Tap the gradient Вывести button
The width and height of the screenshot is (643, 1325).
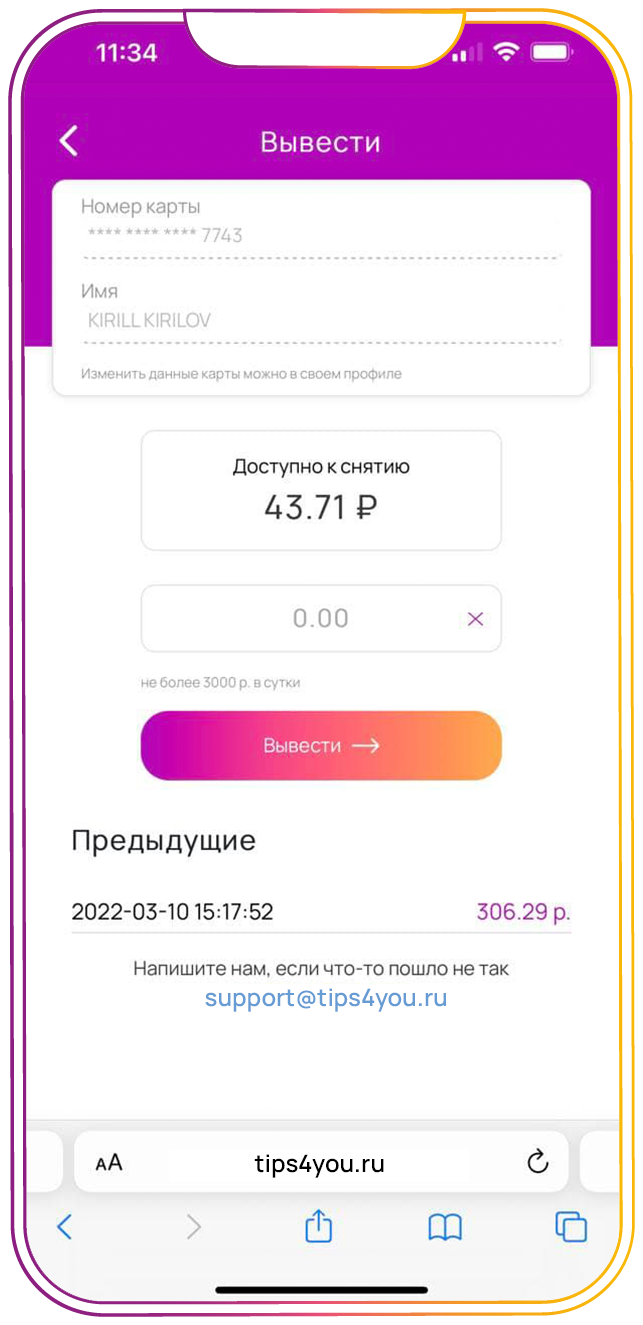pos(320,745)
